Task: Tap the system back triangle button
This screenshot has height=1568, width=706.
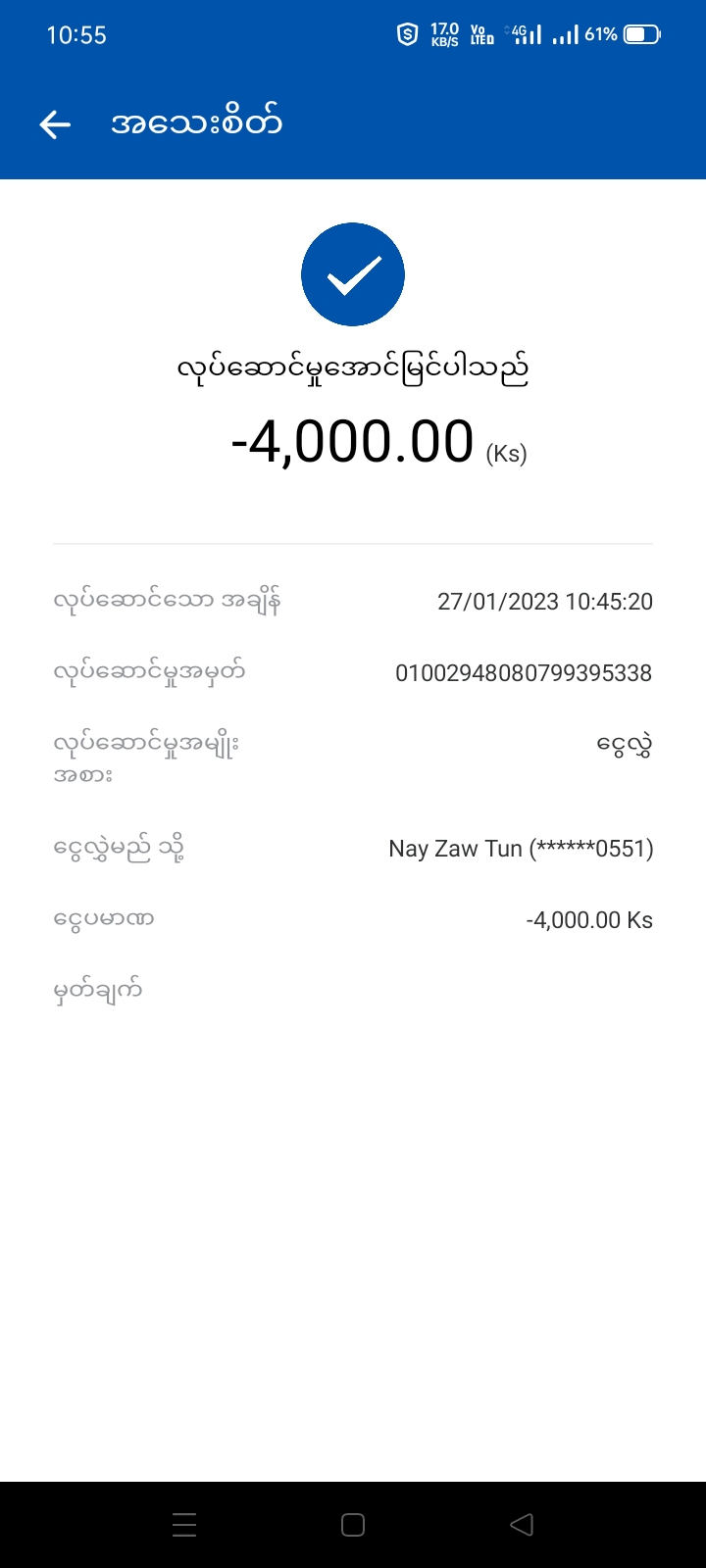Action: 522,1525
